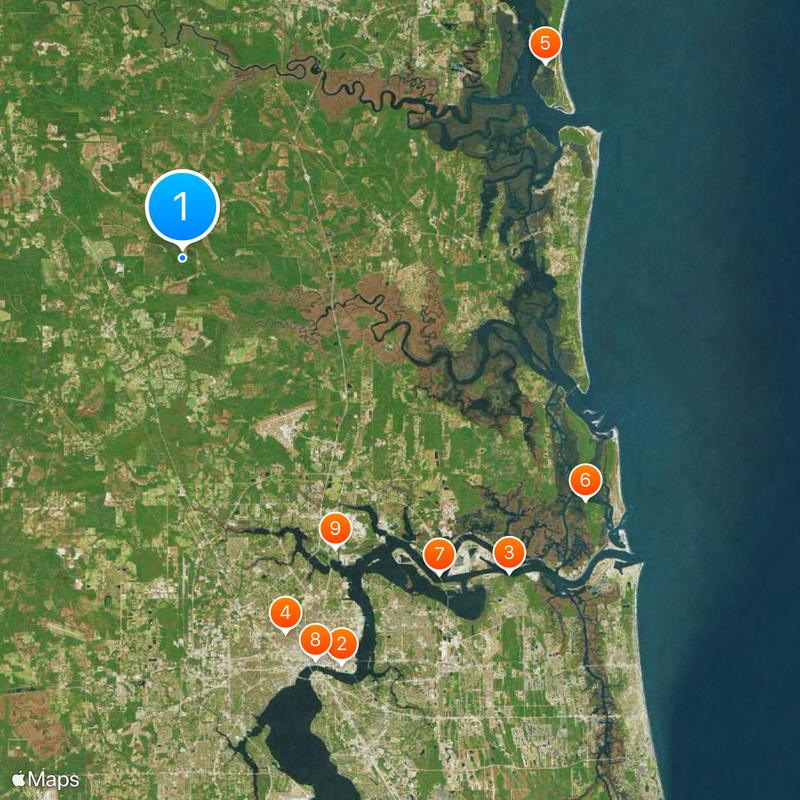Viewport: 800px width, 800px height.
Task: Tap orange map pin number 7
Action: click(439, 555)
